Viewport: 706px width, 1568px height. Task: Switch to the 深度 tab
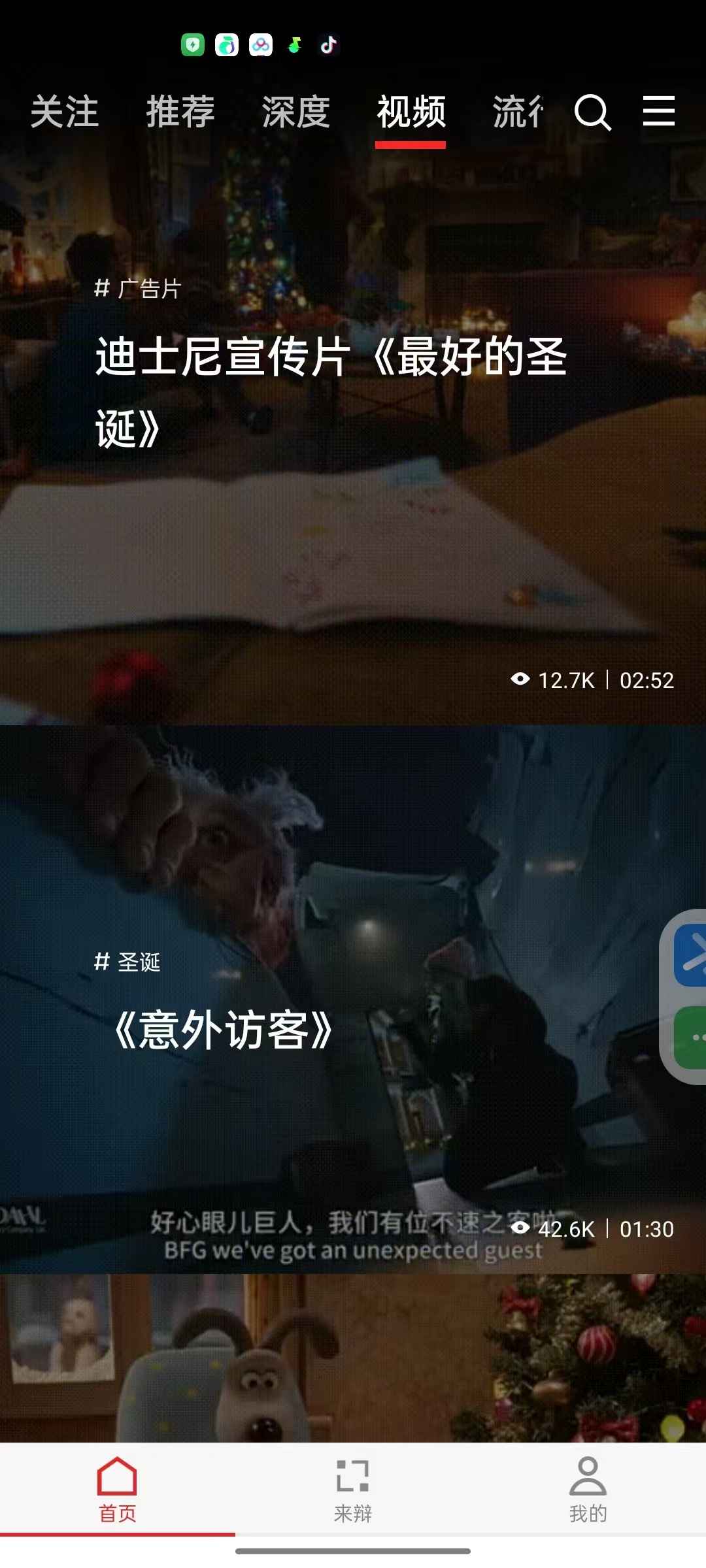coord(295,112)
